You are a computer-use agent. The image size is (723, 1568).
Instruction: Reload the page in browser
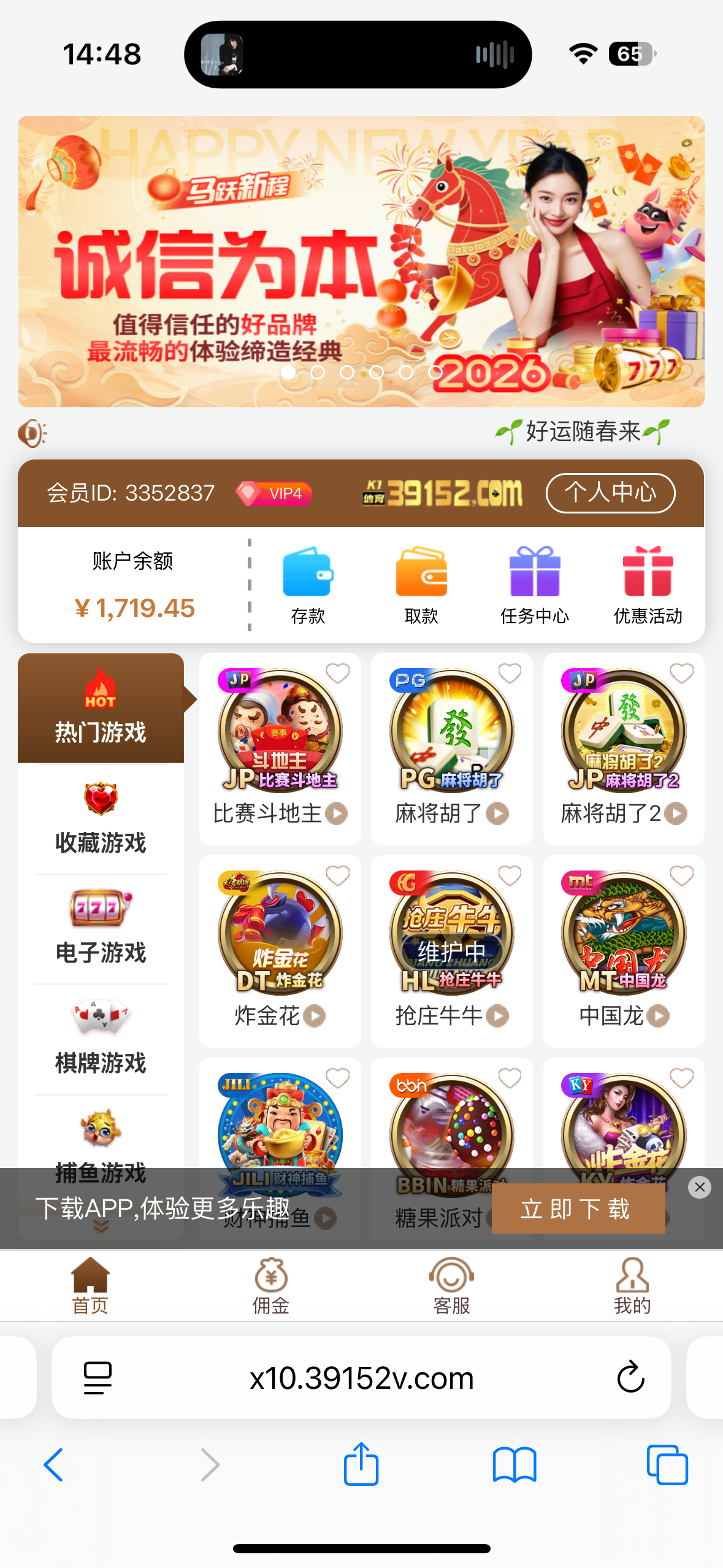coord(630,1378)
